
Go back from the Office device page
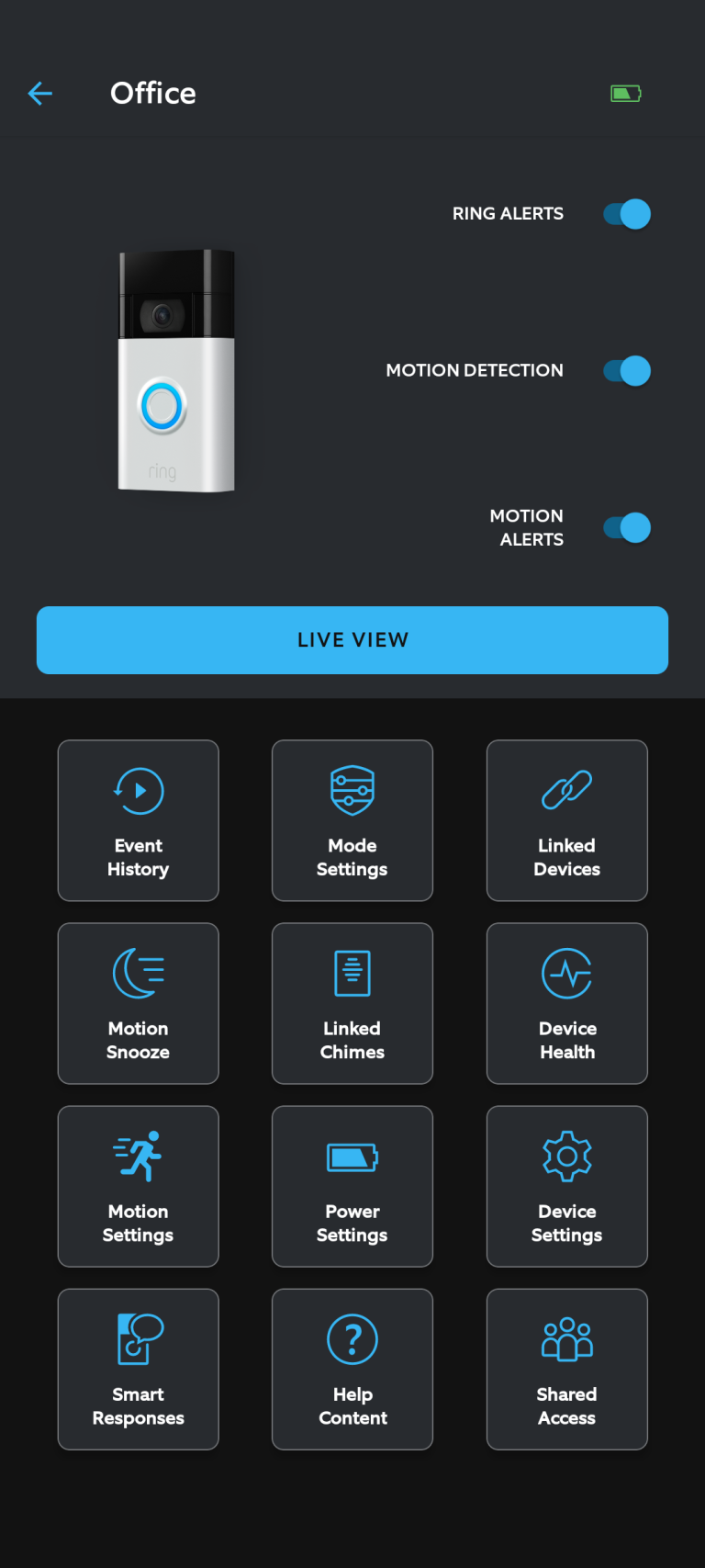click(x=39, y=93)
